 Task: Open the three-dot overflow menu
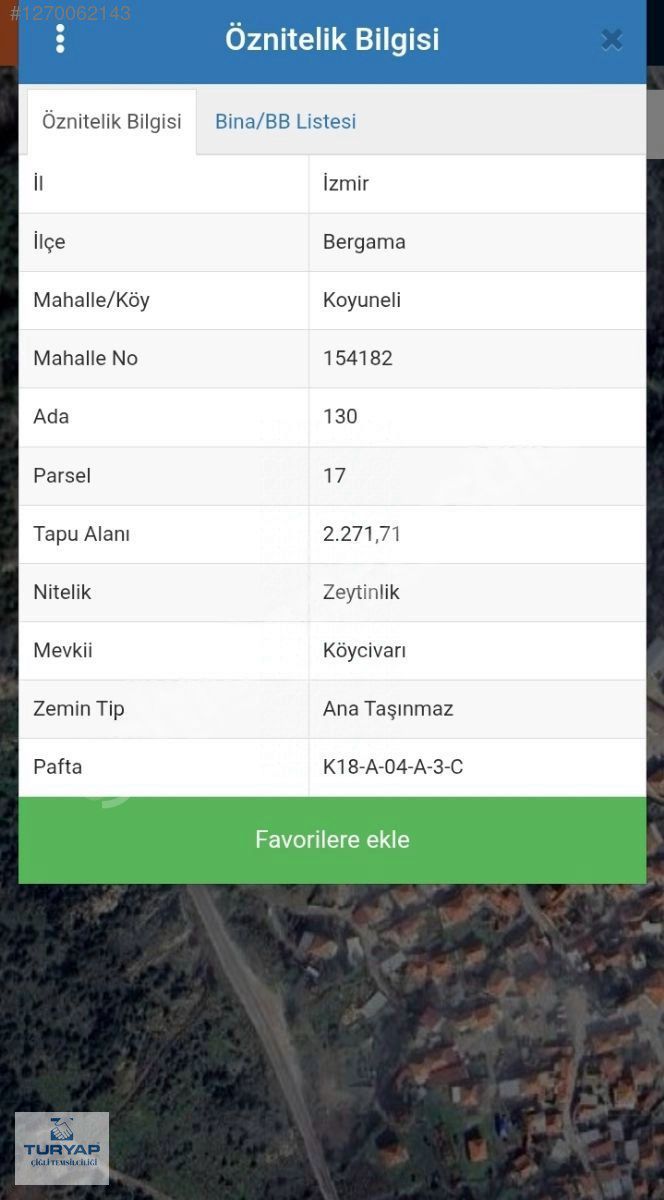tap(60, 39)
